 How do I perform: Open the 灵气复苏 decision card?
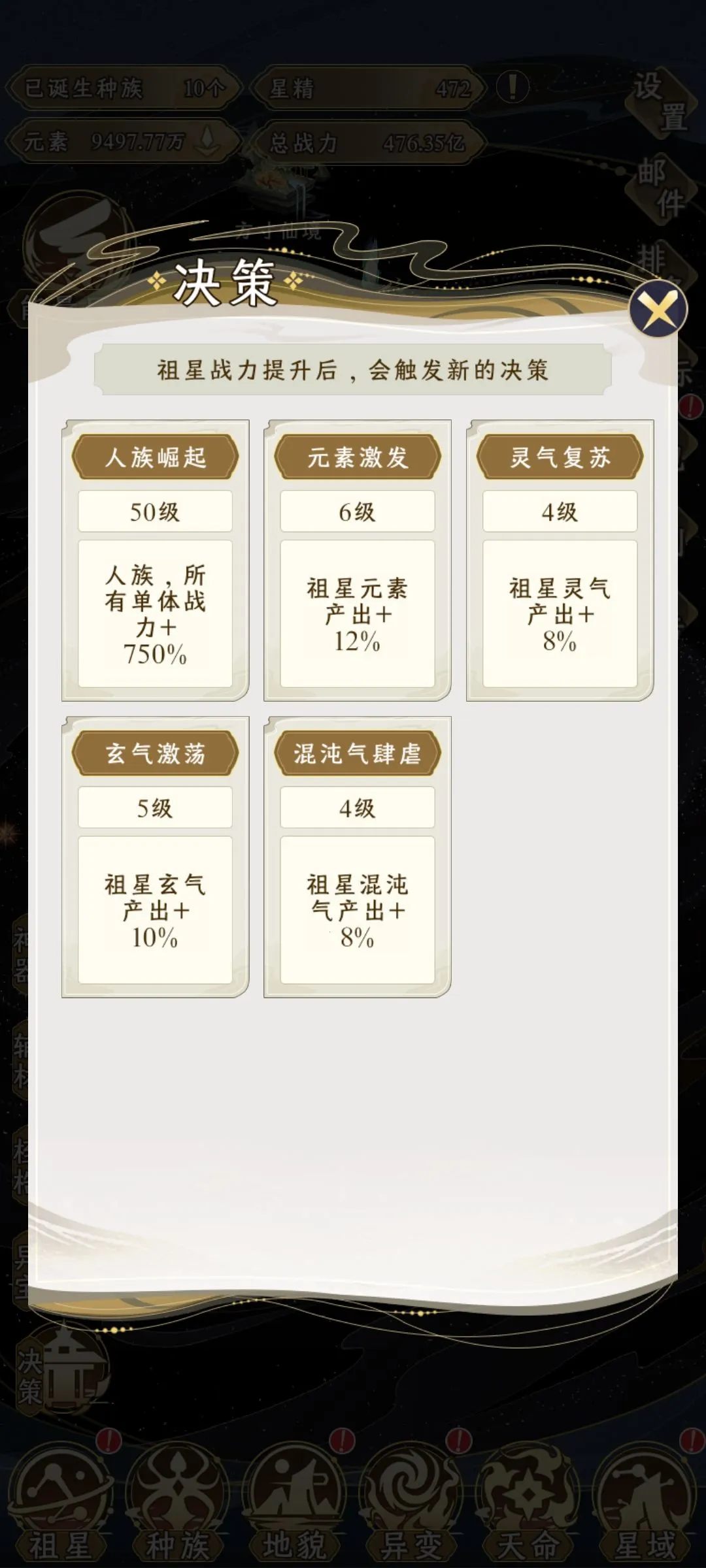(560, 561)
